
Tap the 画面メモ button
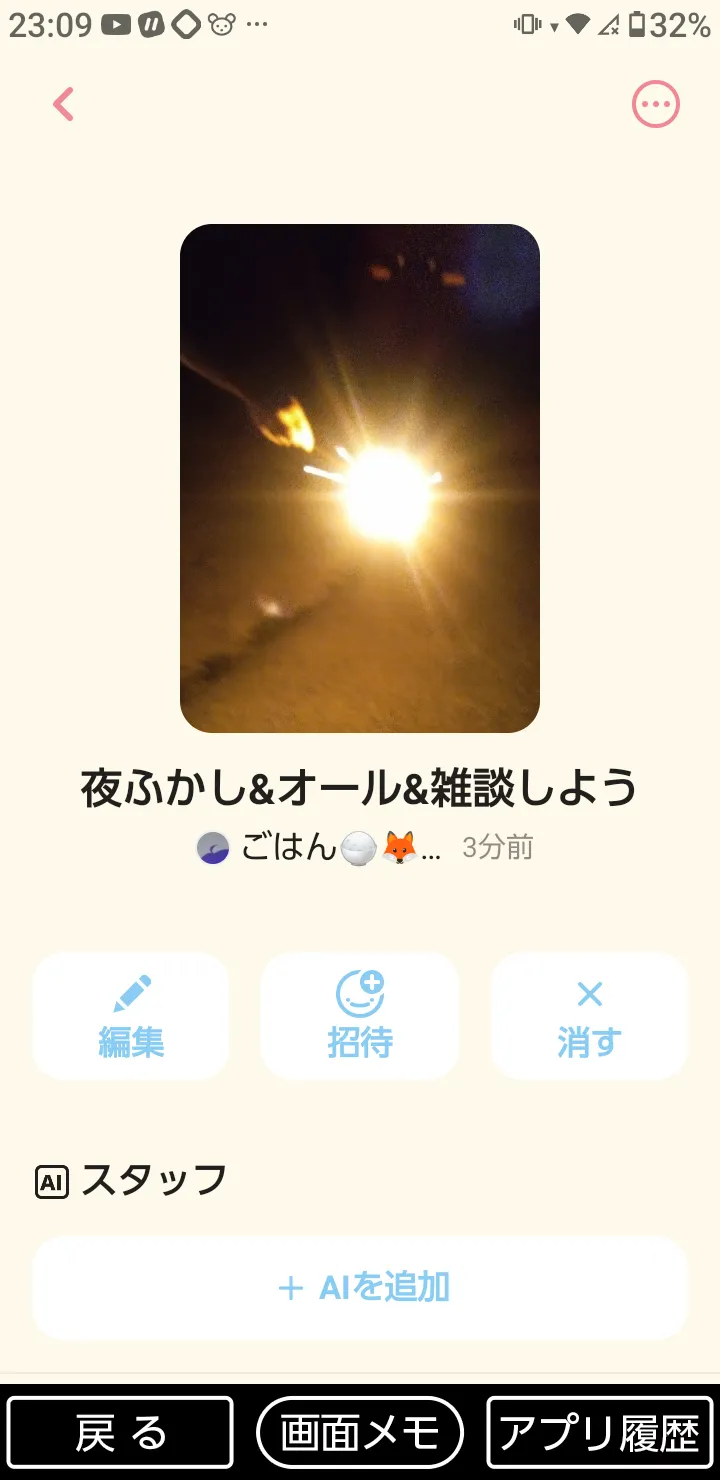click(x=360, y=1433)
